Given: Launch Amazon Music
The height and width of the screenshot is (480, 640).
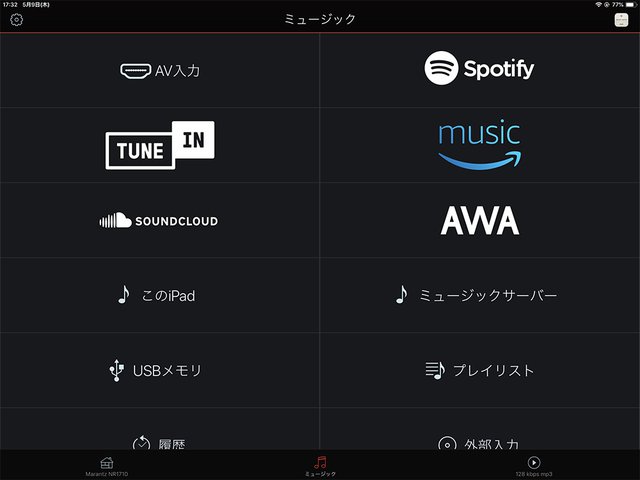Looking at the screenshot, I should (479, 145).
